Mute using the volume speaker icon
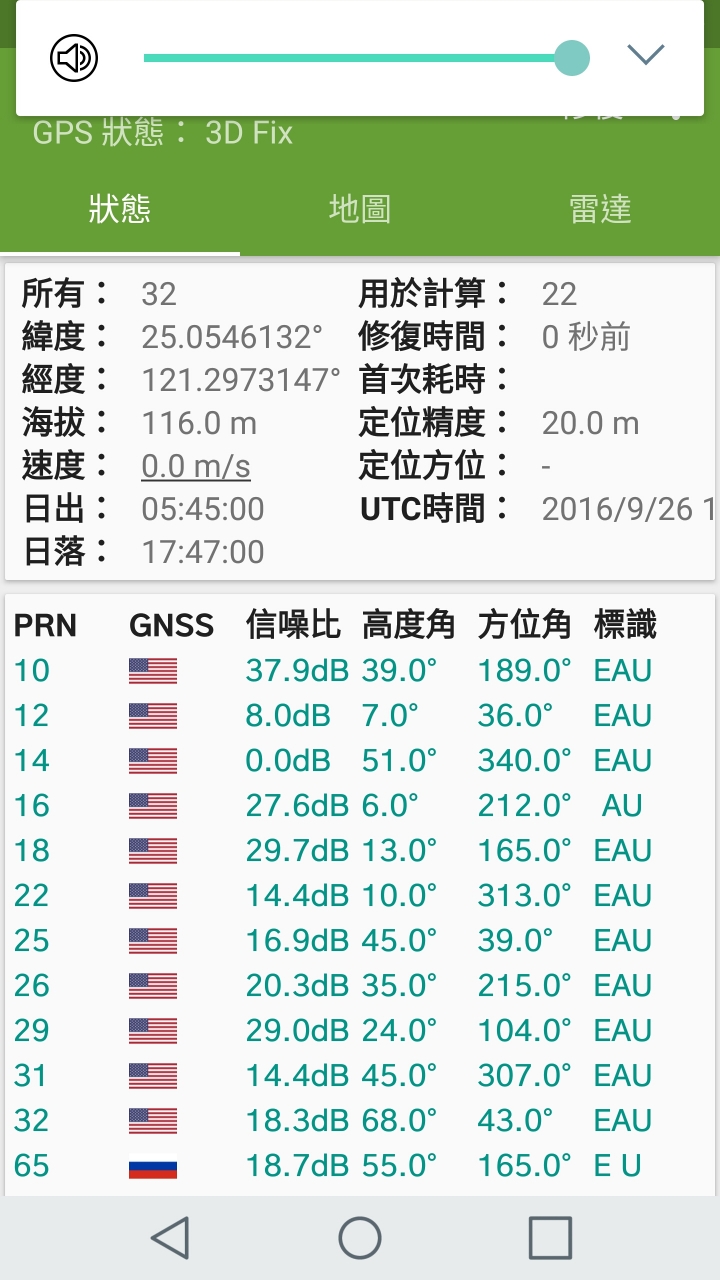Viewport: 720px width, 1280px height. (74, 58)
